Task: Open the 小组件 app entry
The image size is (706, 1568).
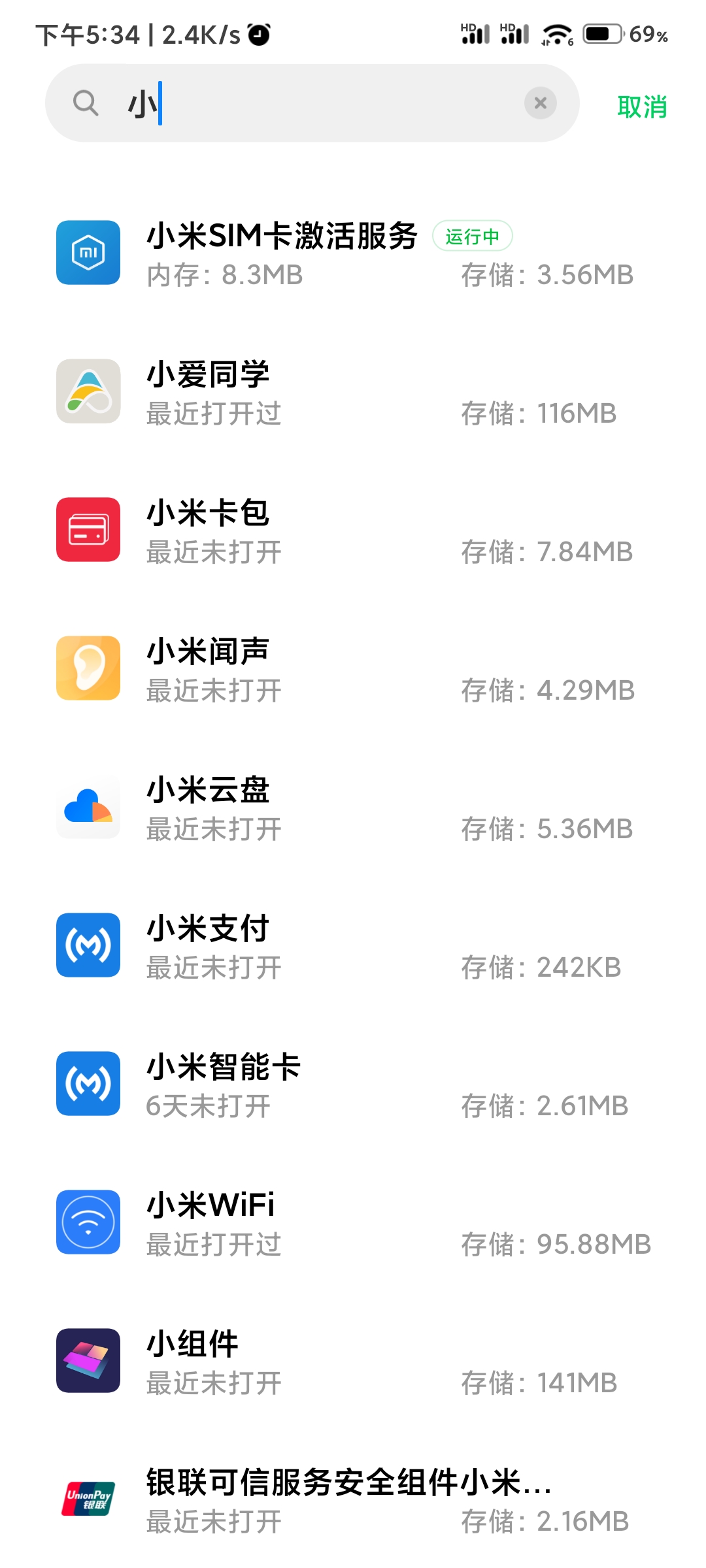Action: click(353, 1362)
